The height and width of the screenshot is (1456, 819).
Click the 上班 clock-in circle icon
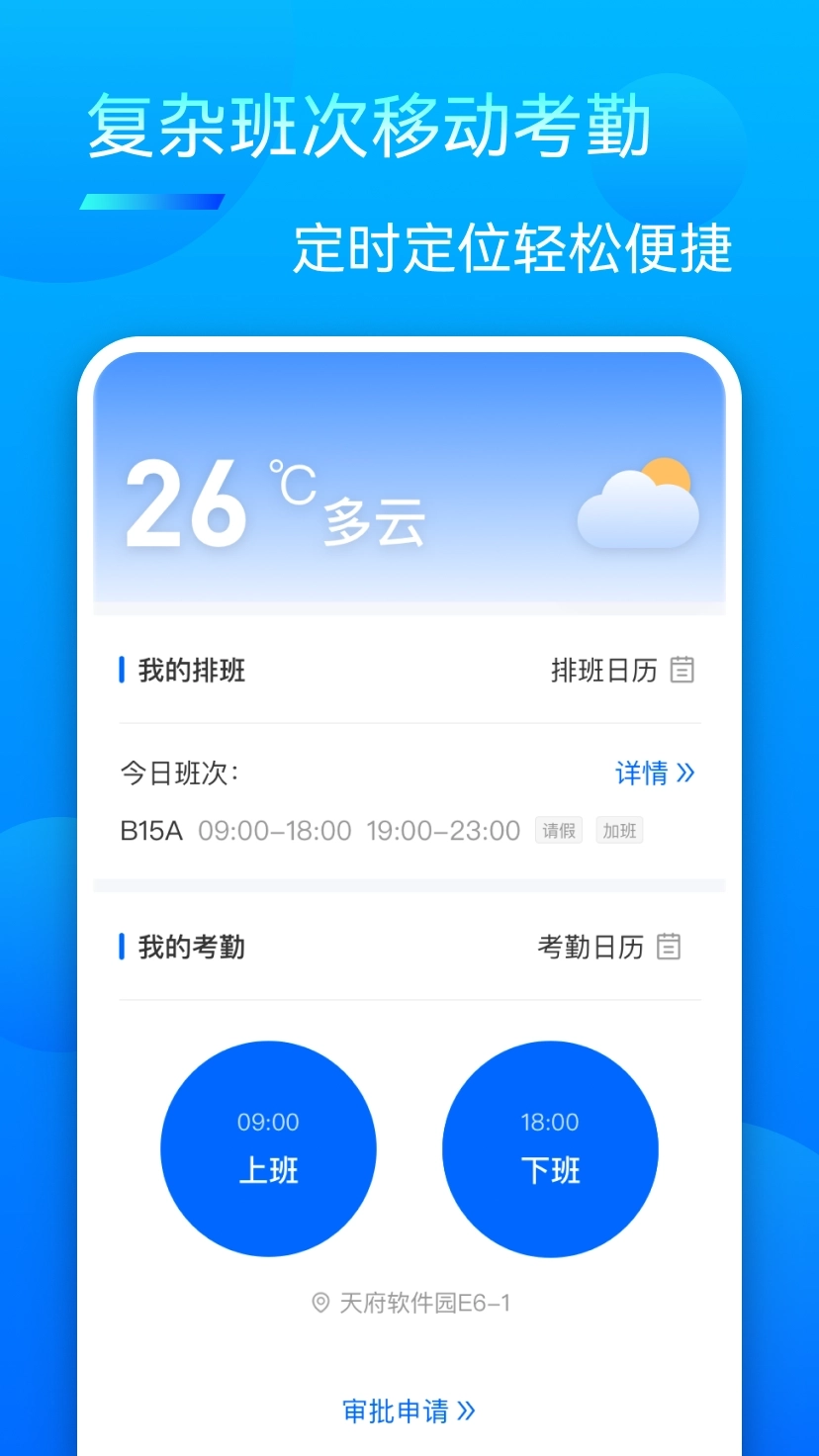(x=268, y=1146)
